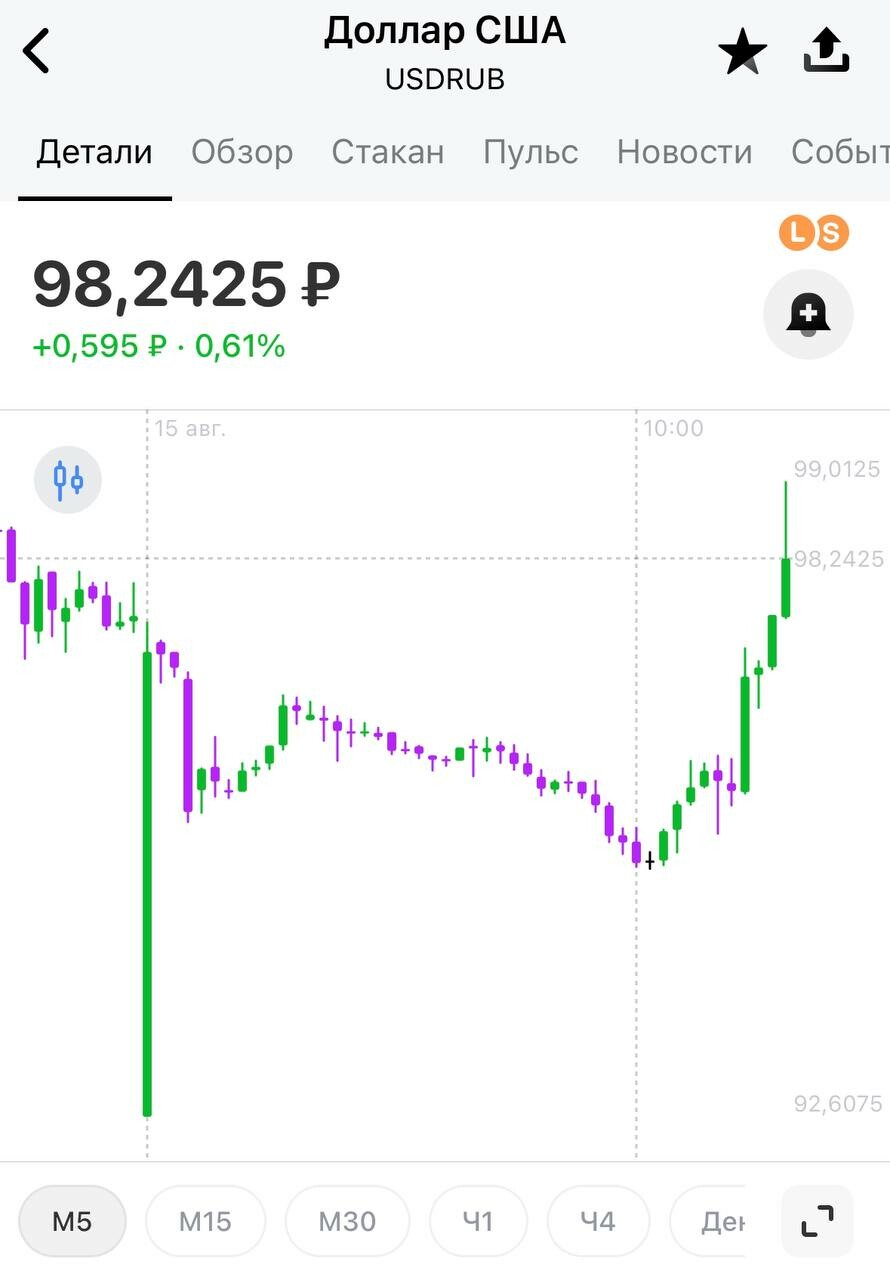The width and height of the screenshot is (890, 1280).
Task: Go back using the arrow icon
Action: point(37,52)
